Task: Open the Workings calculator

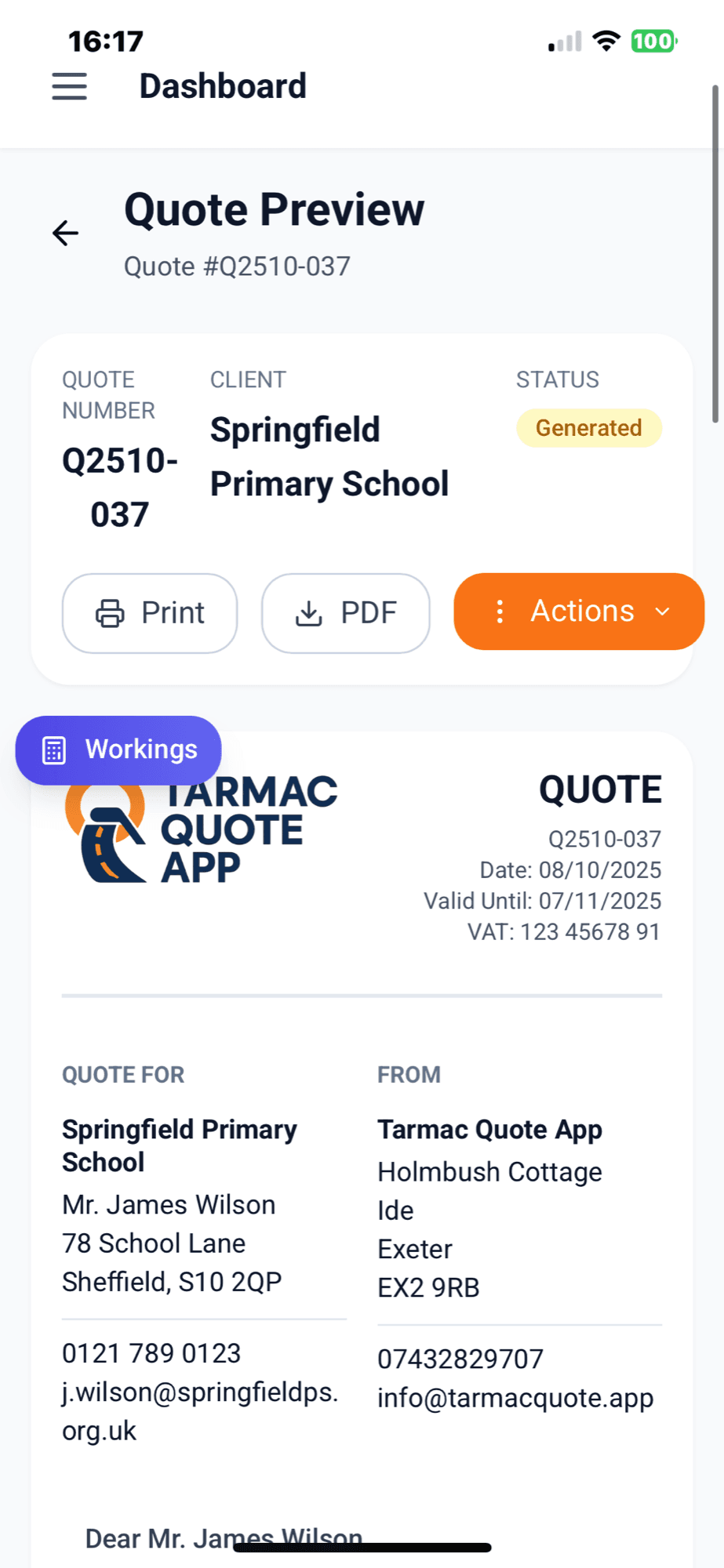Action: pos(118,750)
